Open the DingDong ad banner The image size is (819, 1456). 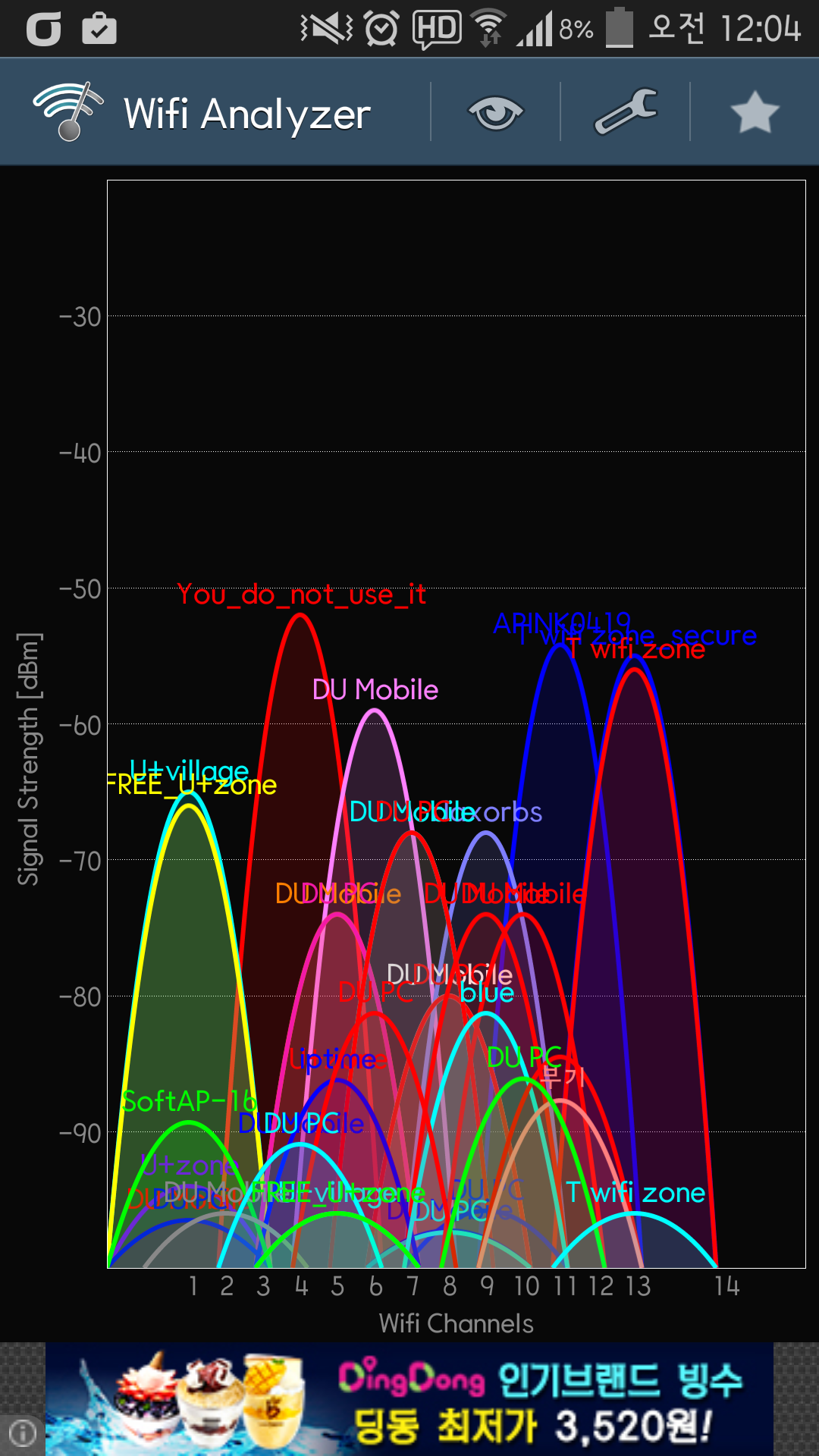point(409,1399)
